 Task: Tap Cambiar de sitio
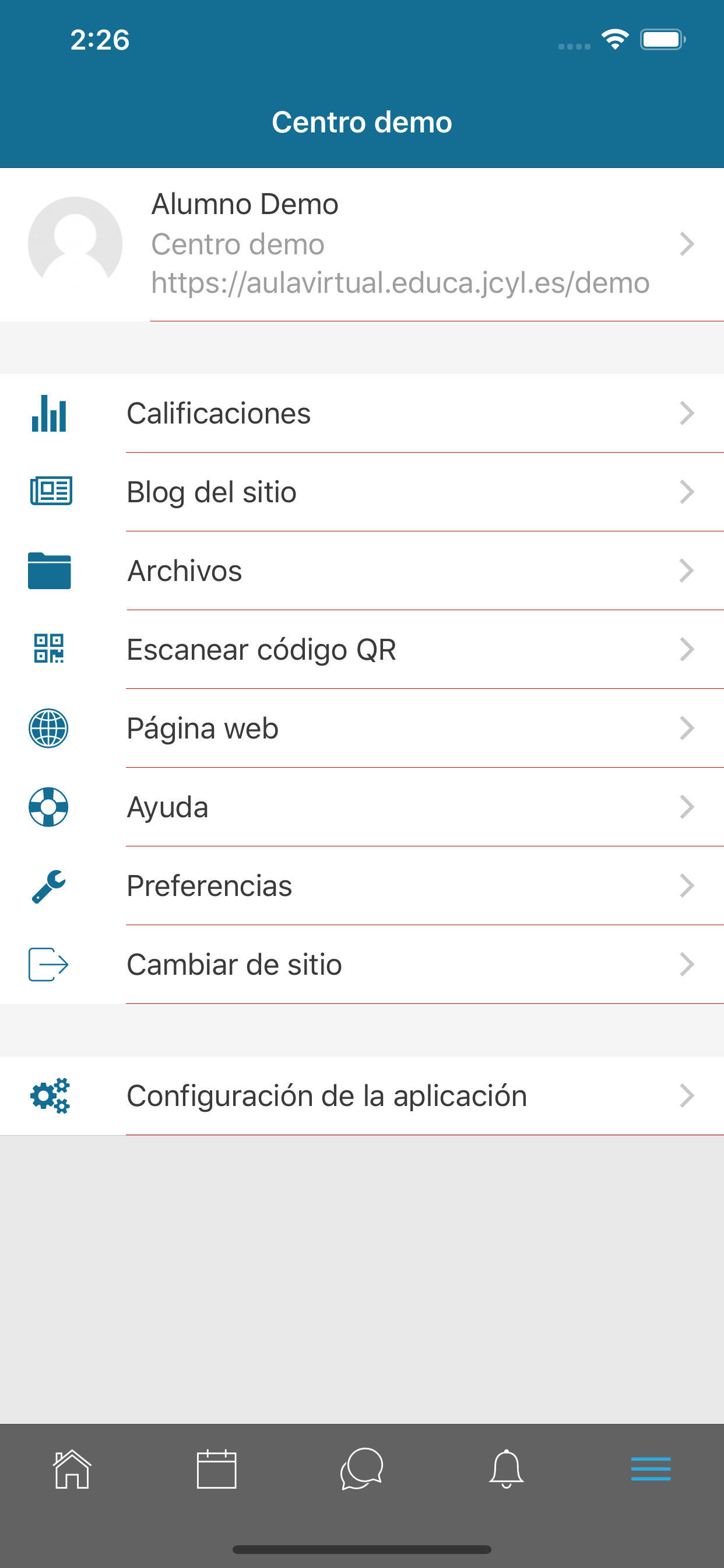[x=362, y=964]
